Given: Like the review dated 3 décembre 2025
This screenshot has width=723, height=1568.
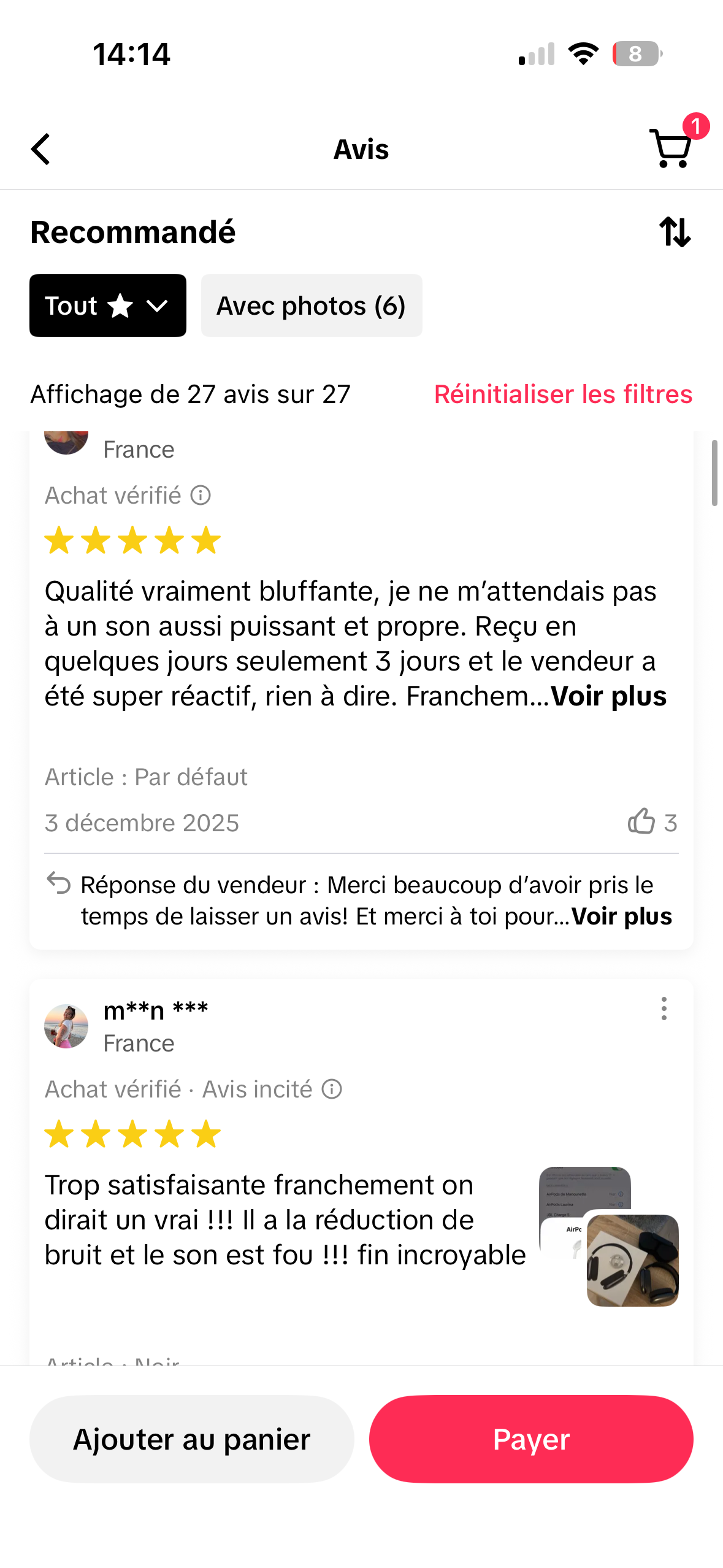Looking at the screenshot, I should [641, 821].
